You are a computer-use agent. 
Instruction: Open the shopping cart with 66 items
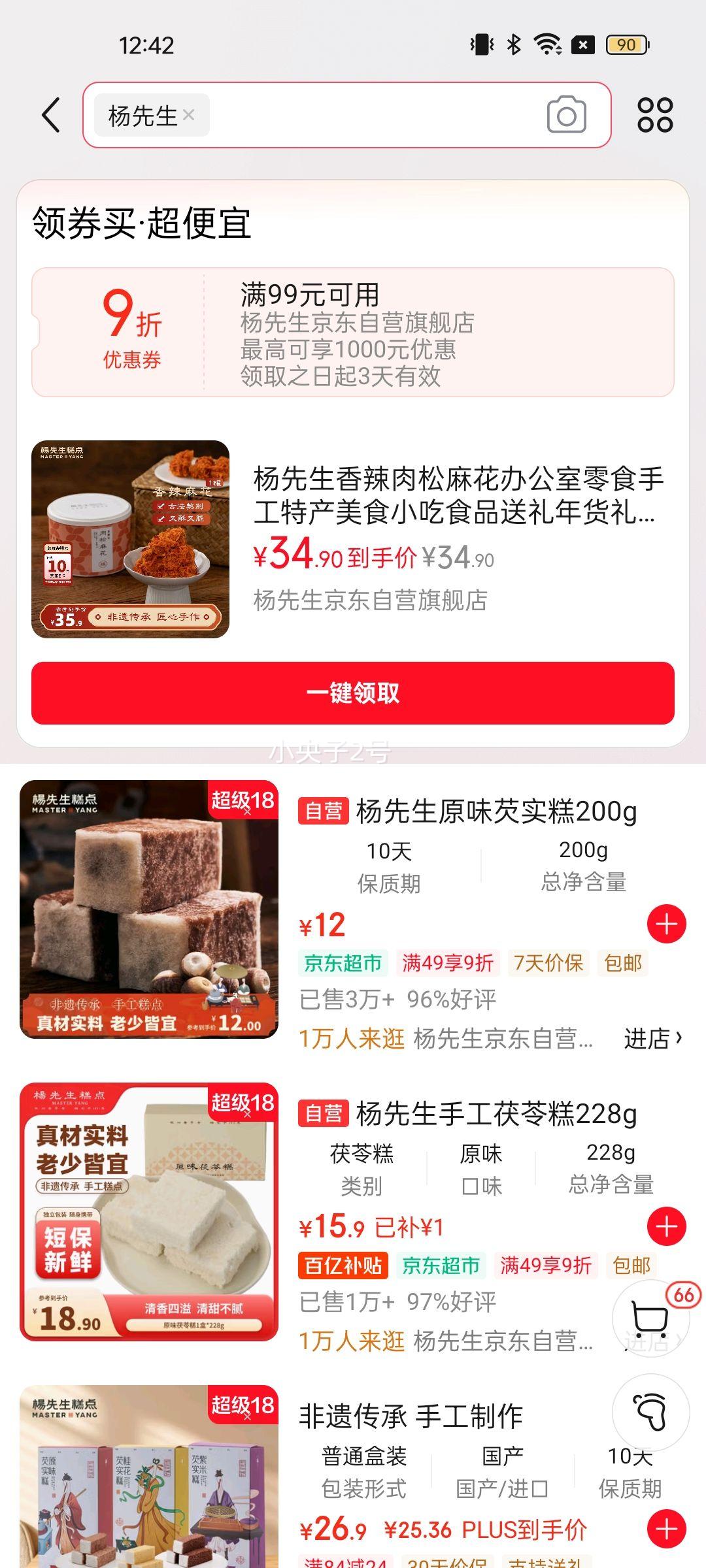[x=650, y=1318]
